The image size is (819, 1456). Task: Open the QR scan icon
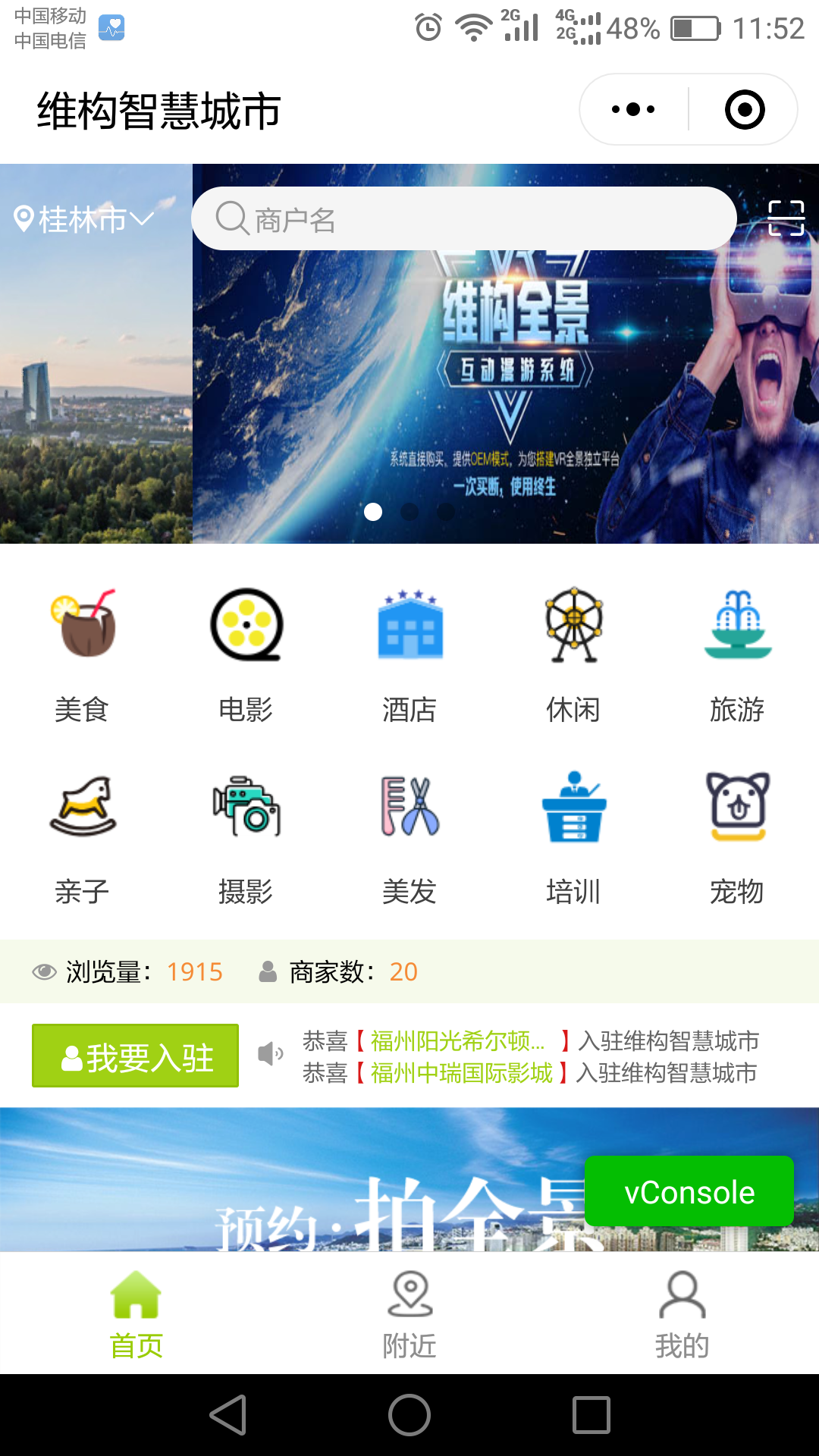pos(786,218)
